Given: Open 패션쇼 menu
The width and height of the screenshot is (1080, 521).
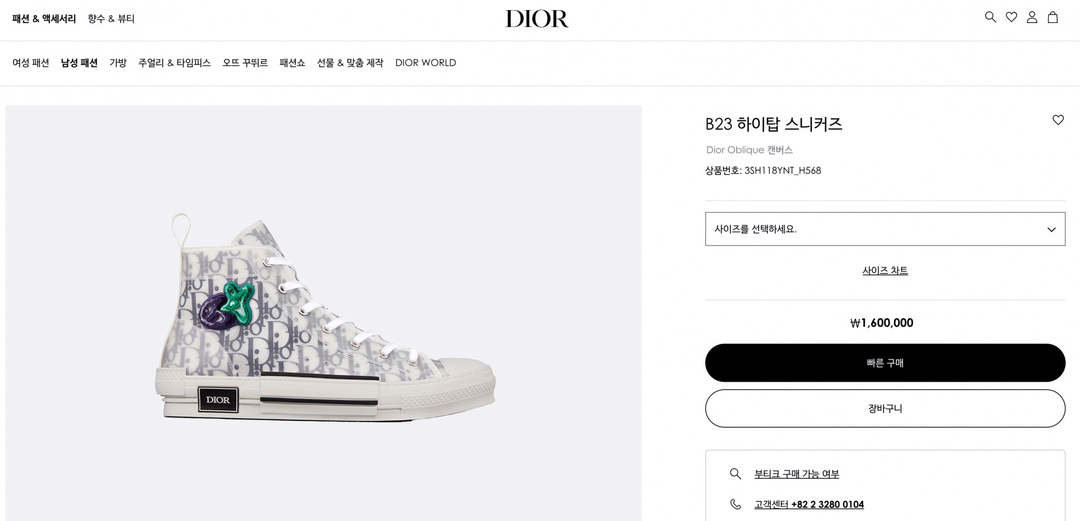Looking at the screenshot, I should (292, 63).
